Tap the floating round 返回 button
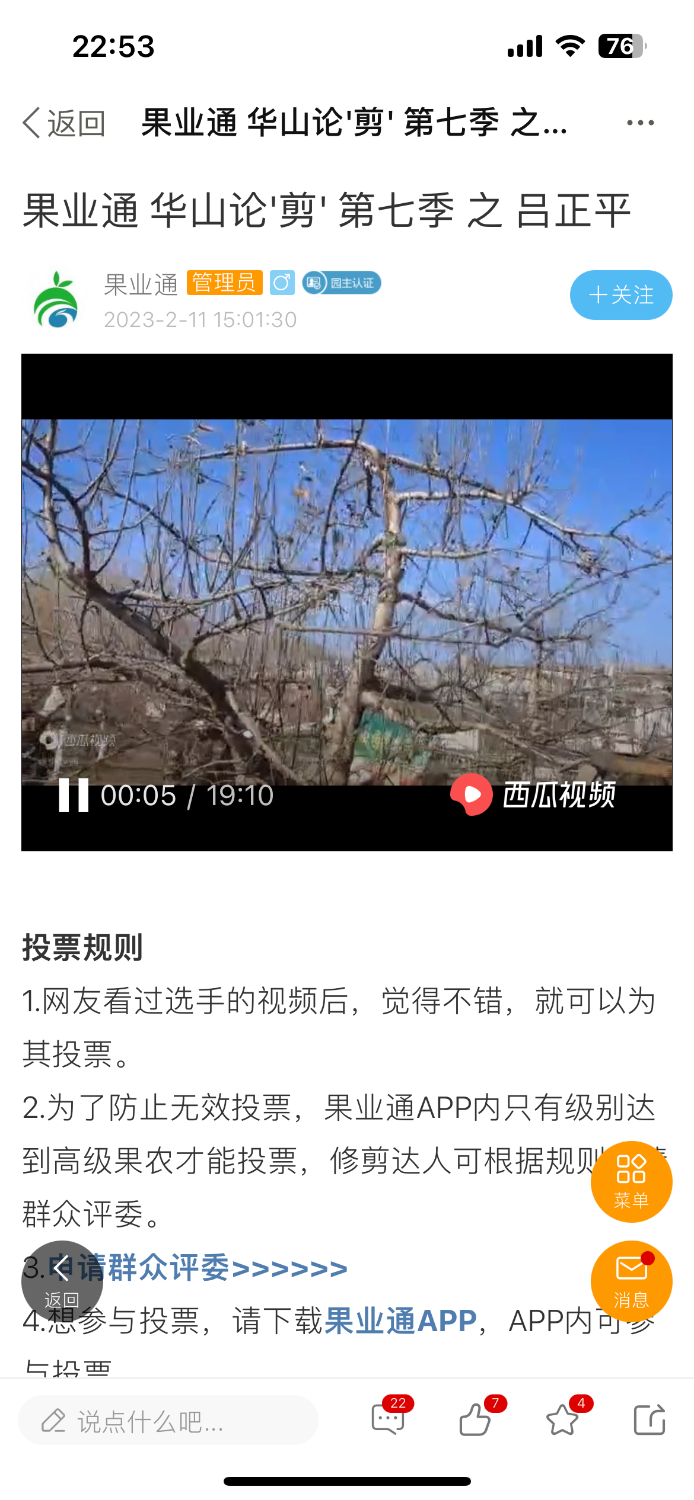The width and height of the screenshot is (694, 1500). tap(61, 1281)
